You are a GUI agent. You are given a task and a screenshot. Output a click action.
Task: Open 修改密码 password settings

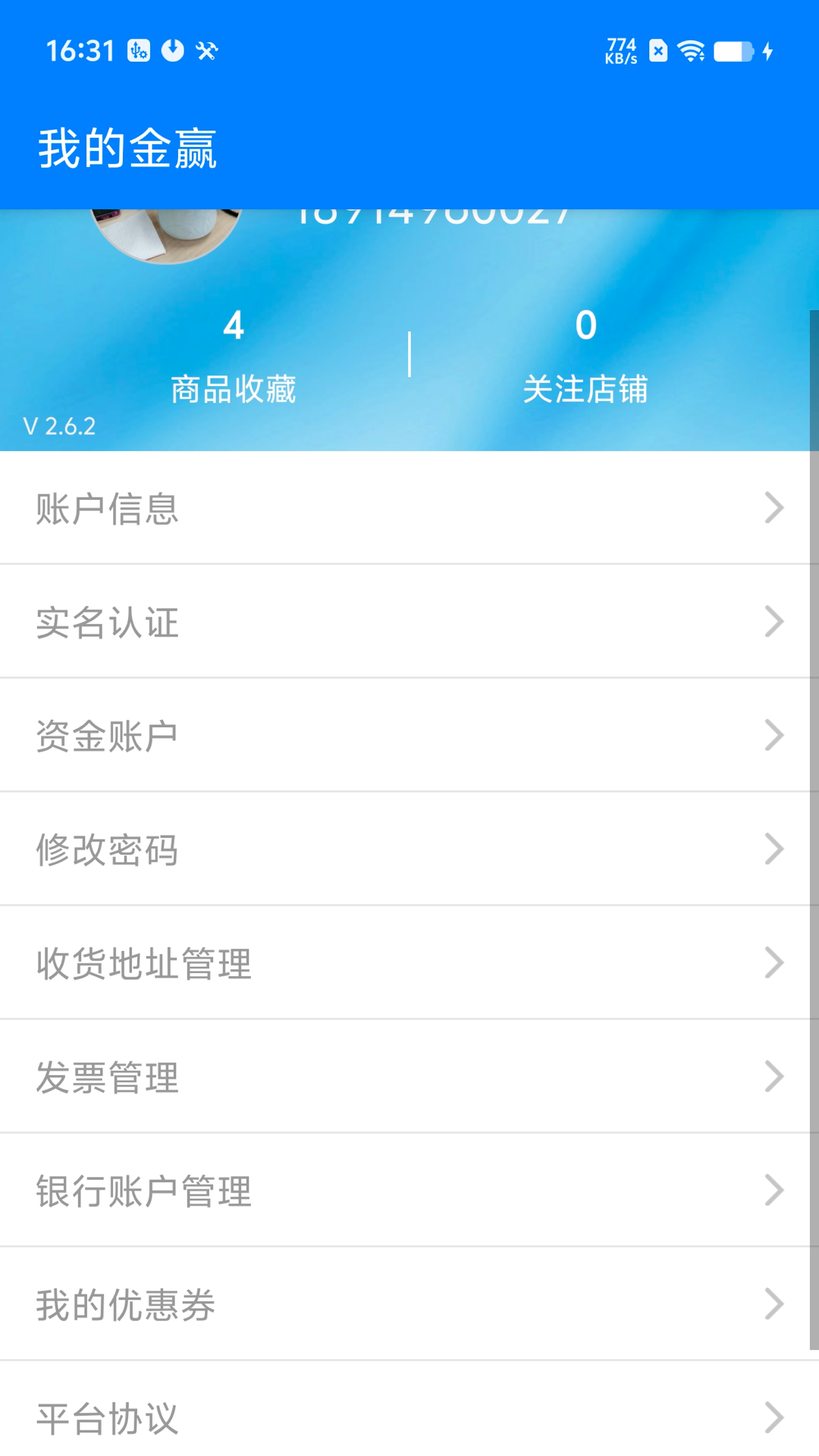(774, 849)
